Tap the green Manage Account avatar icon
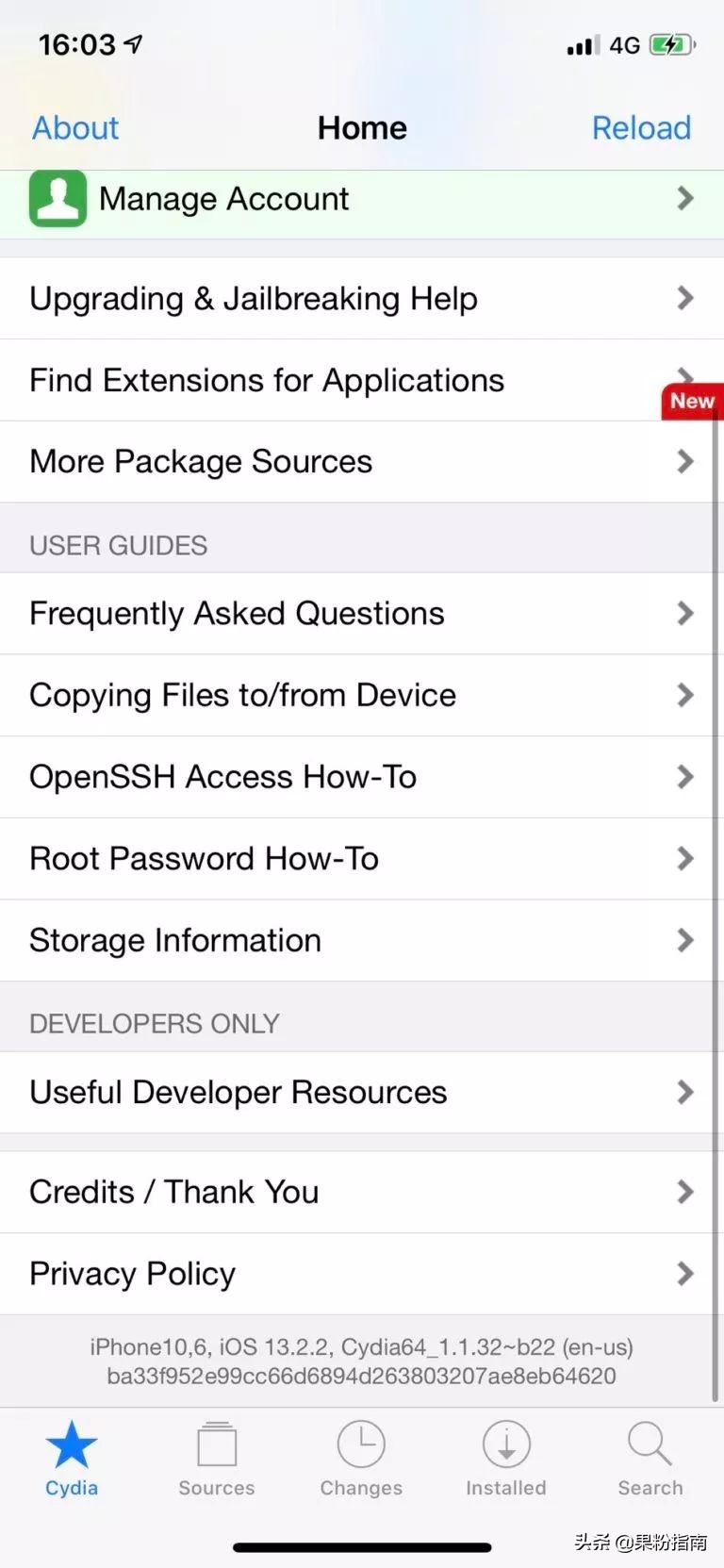The width and height of the screenshot is (724, 1568). tap(57, 198)
